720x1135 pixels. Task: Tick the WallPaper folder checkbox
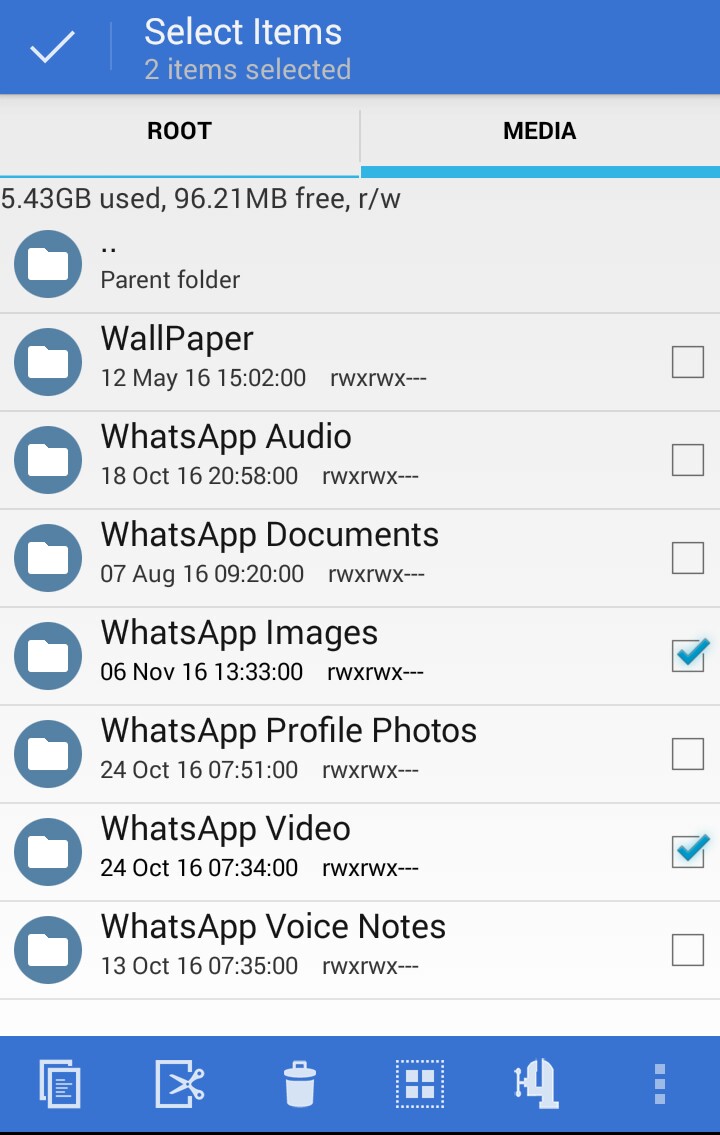point(687,362)
